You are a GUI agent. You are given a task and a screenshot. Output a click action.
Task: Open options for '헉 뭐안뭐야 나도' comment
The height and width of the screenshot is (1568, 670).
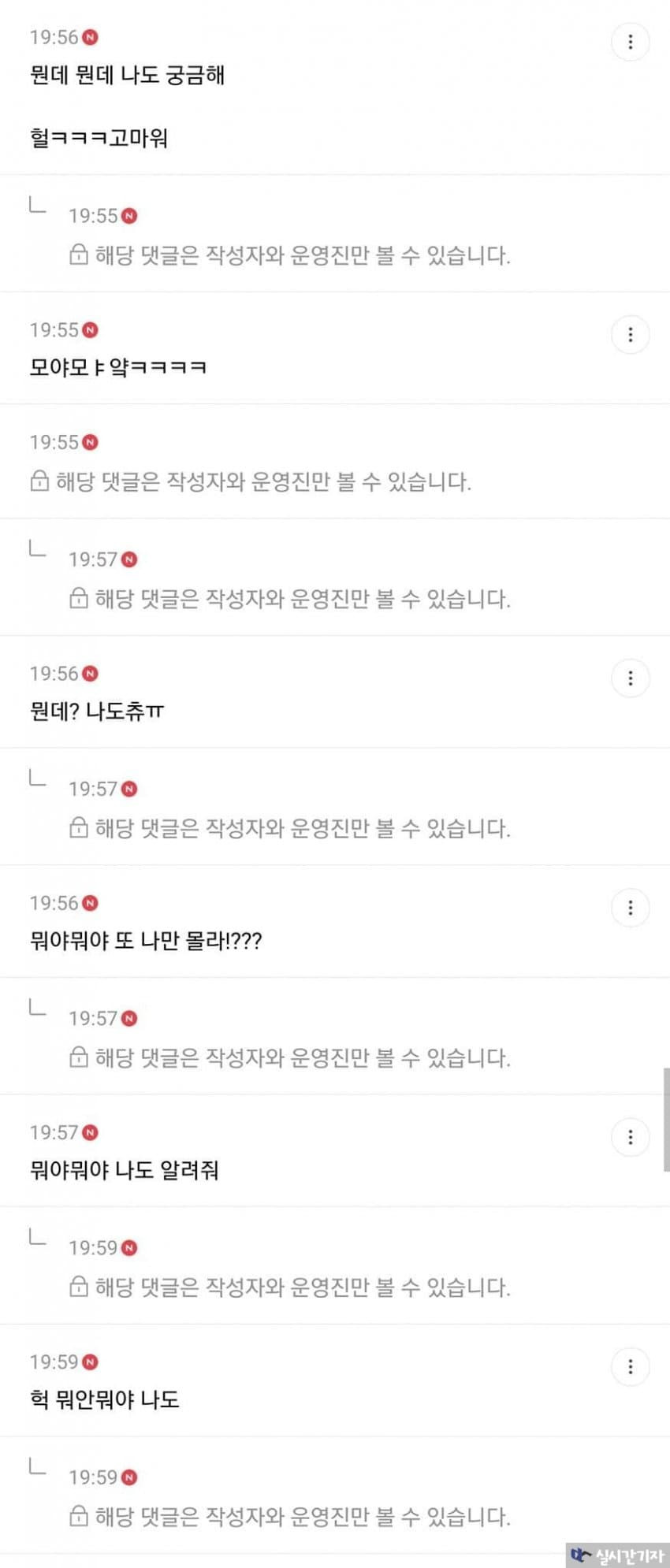click(630, 1366)
